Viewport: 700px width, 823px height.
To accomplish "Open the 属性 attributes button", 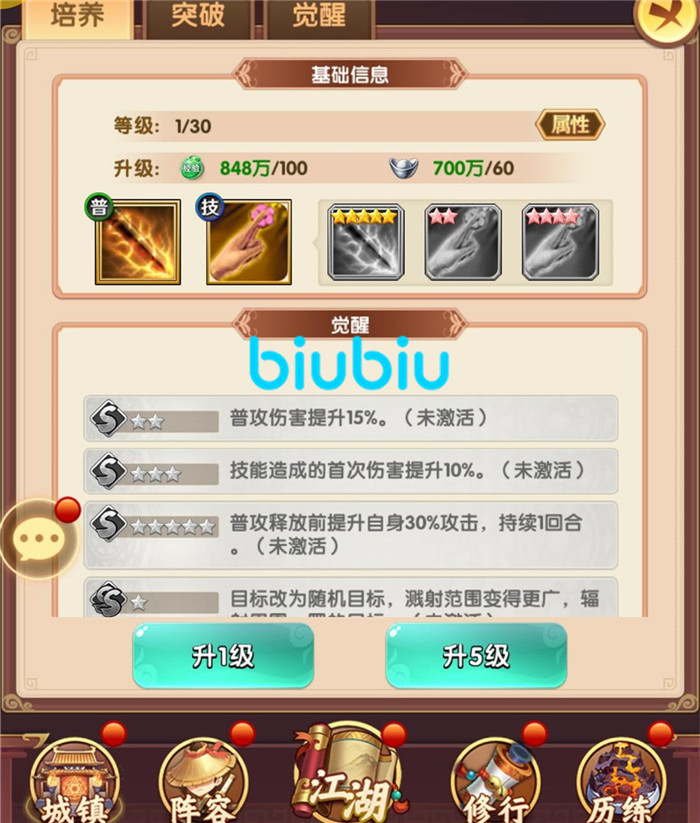I will pyautogui.click(x=571, y=124).
